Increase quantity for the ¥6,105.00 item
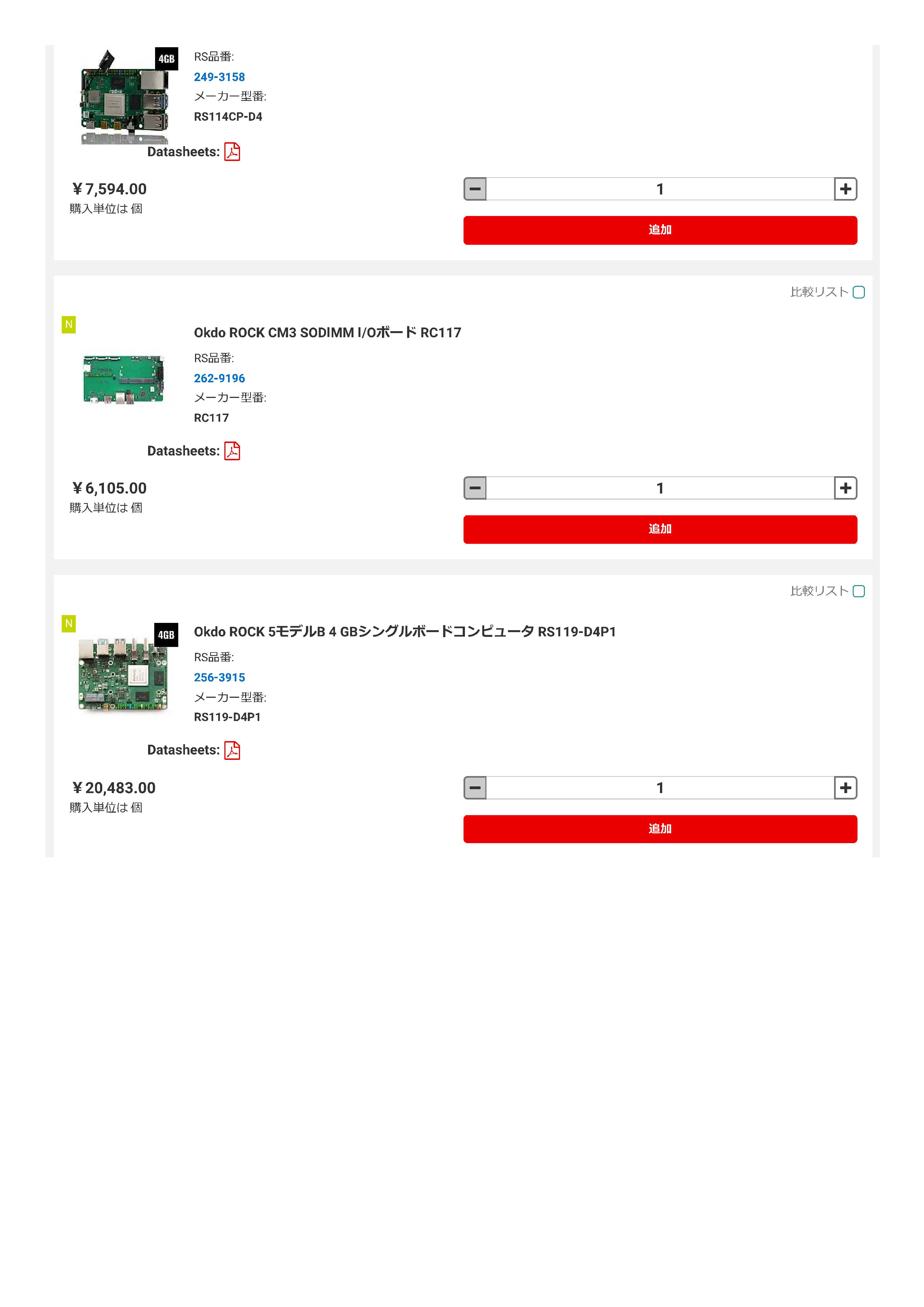The image size is (924, 1307). pos(845,488)
